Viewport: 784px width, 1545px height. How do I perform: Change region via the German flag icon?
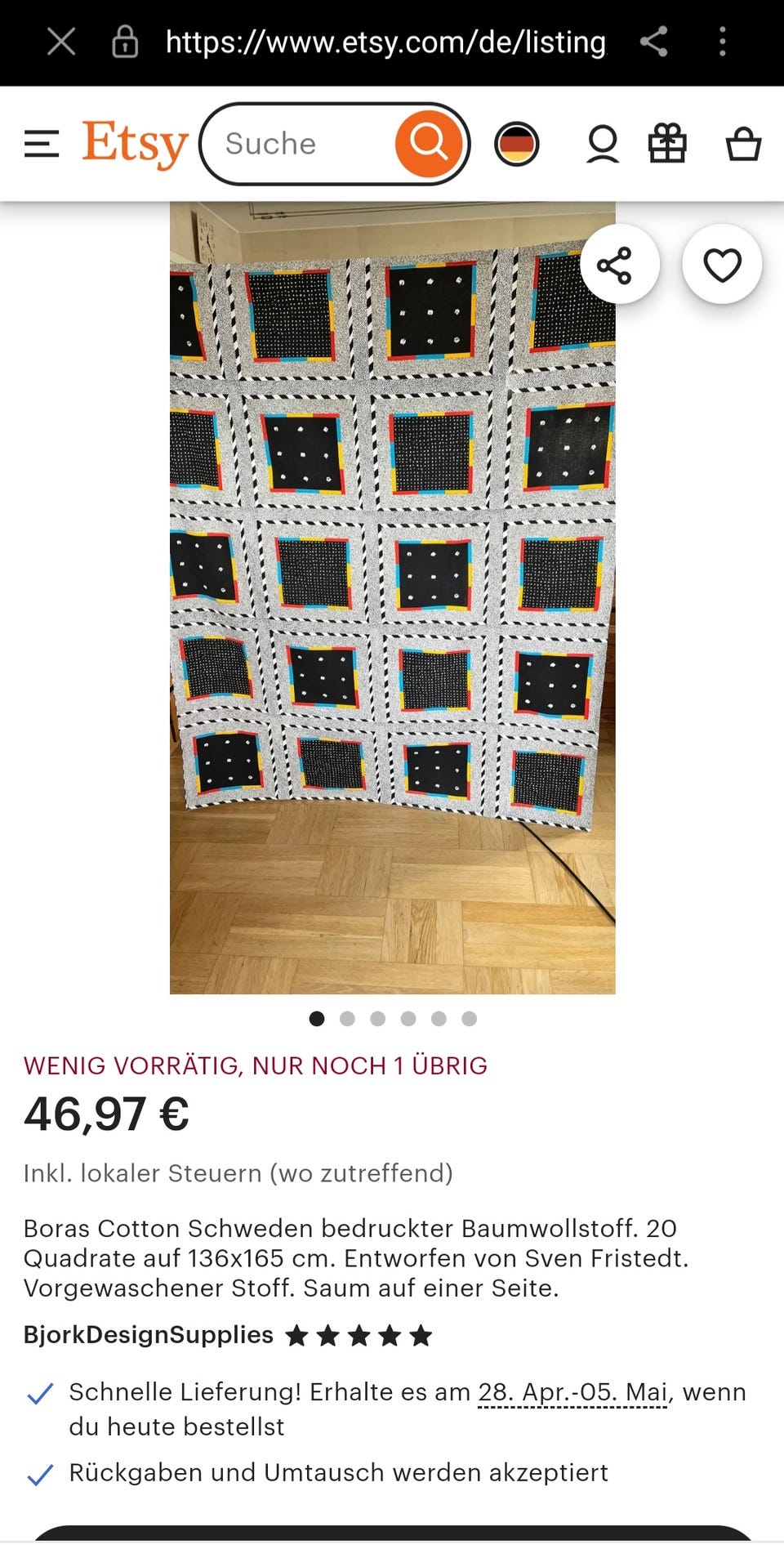(x=517, y=144)
